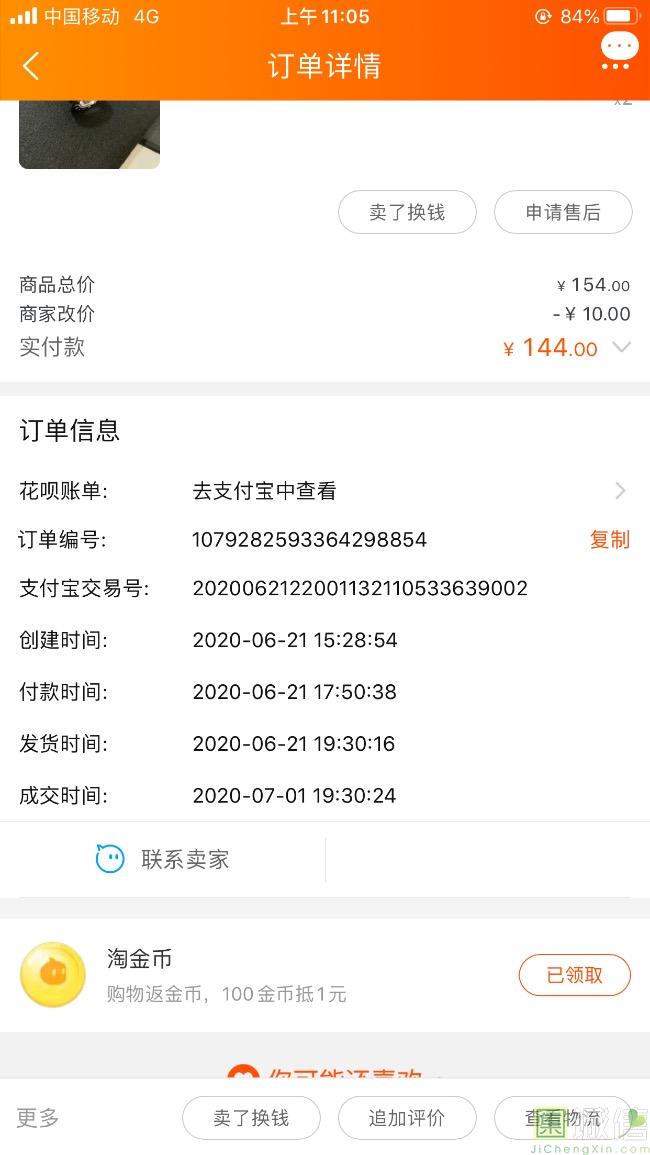Select 卖了换钱 in the bottom action bar

coord(251,1118)
